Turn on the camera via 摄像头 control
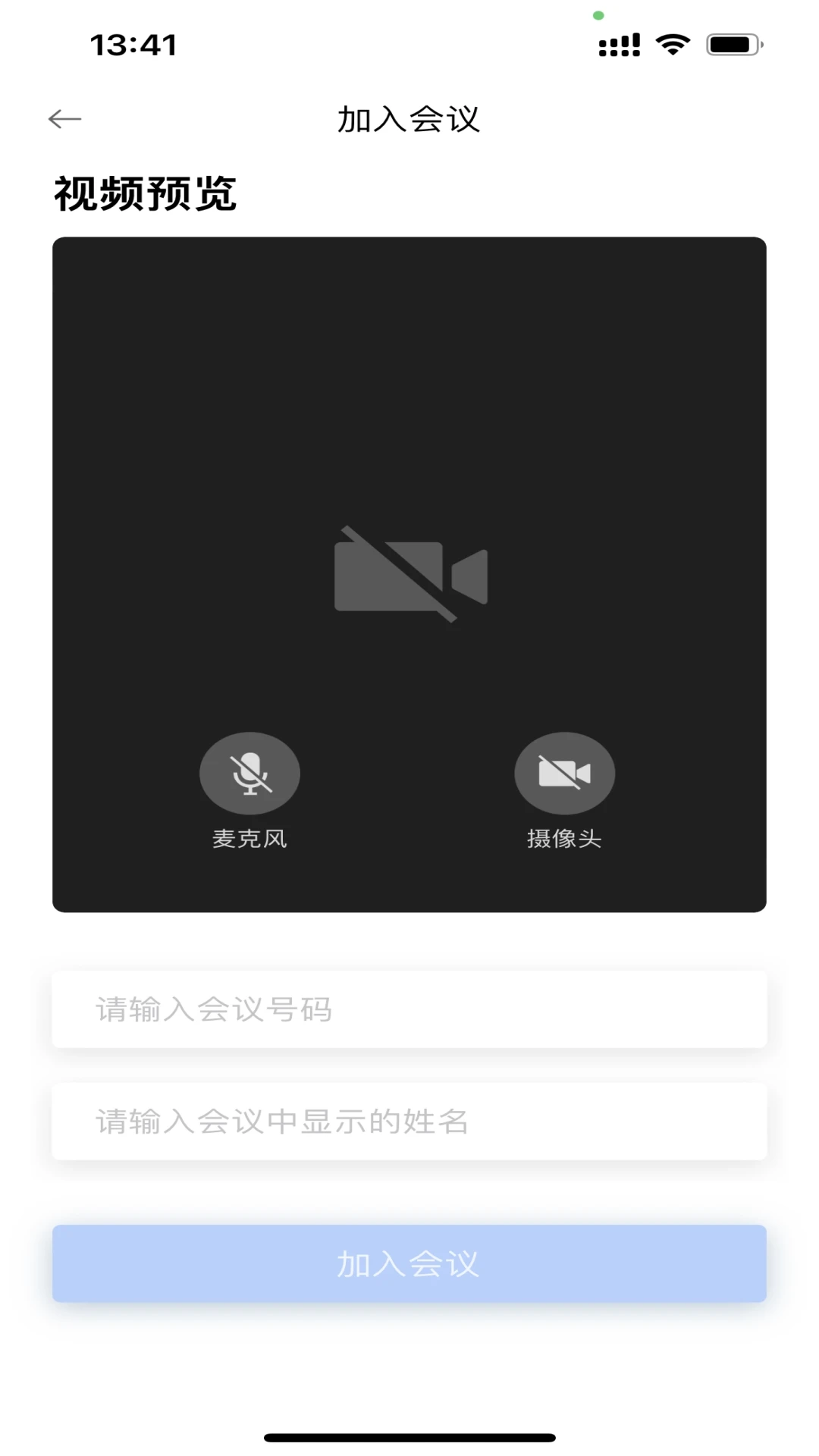This screenshot has height=1456, width=819. coord(565,773)
